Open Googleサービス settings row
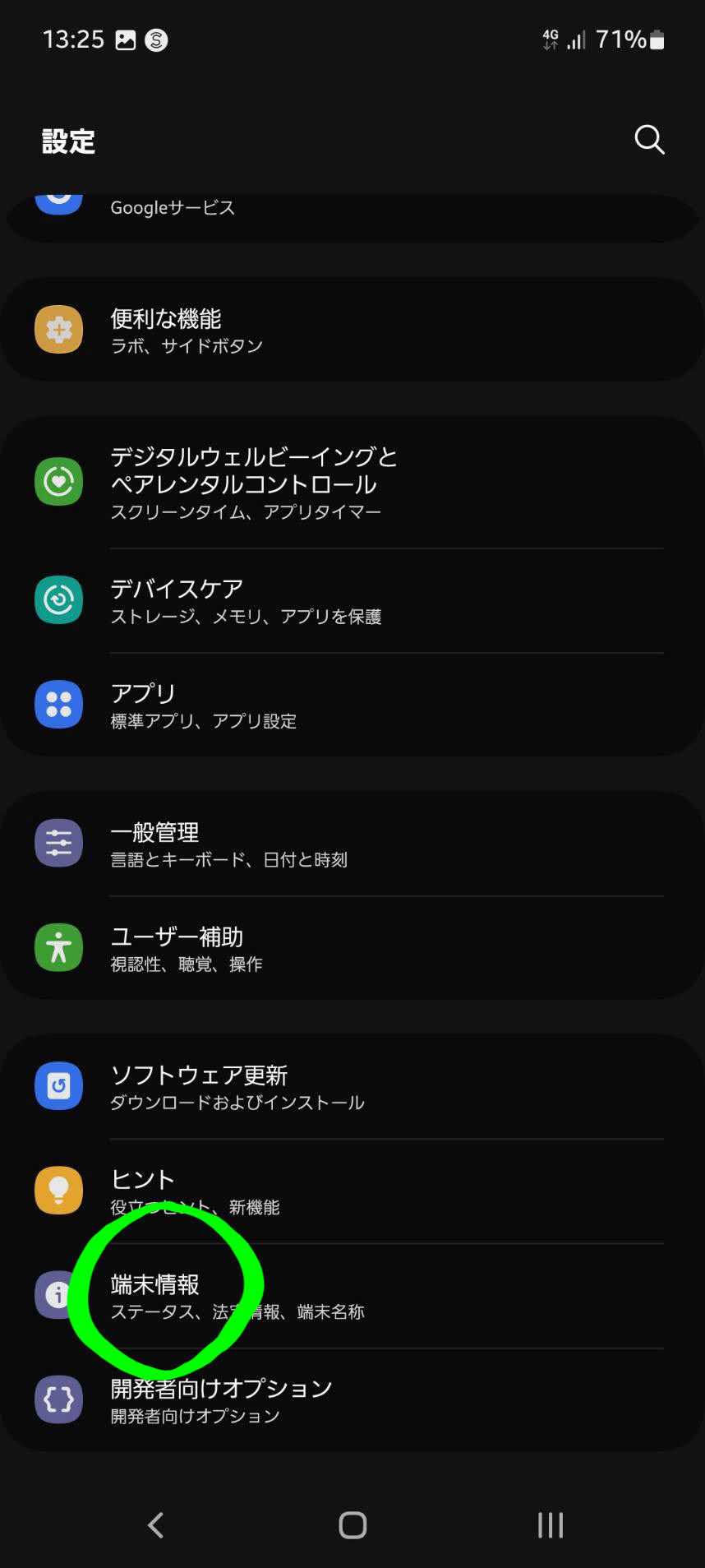The width and height of the screenshot is (705, 1568). click(173, 209)
